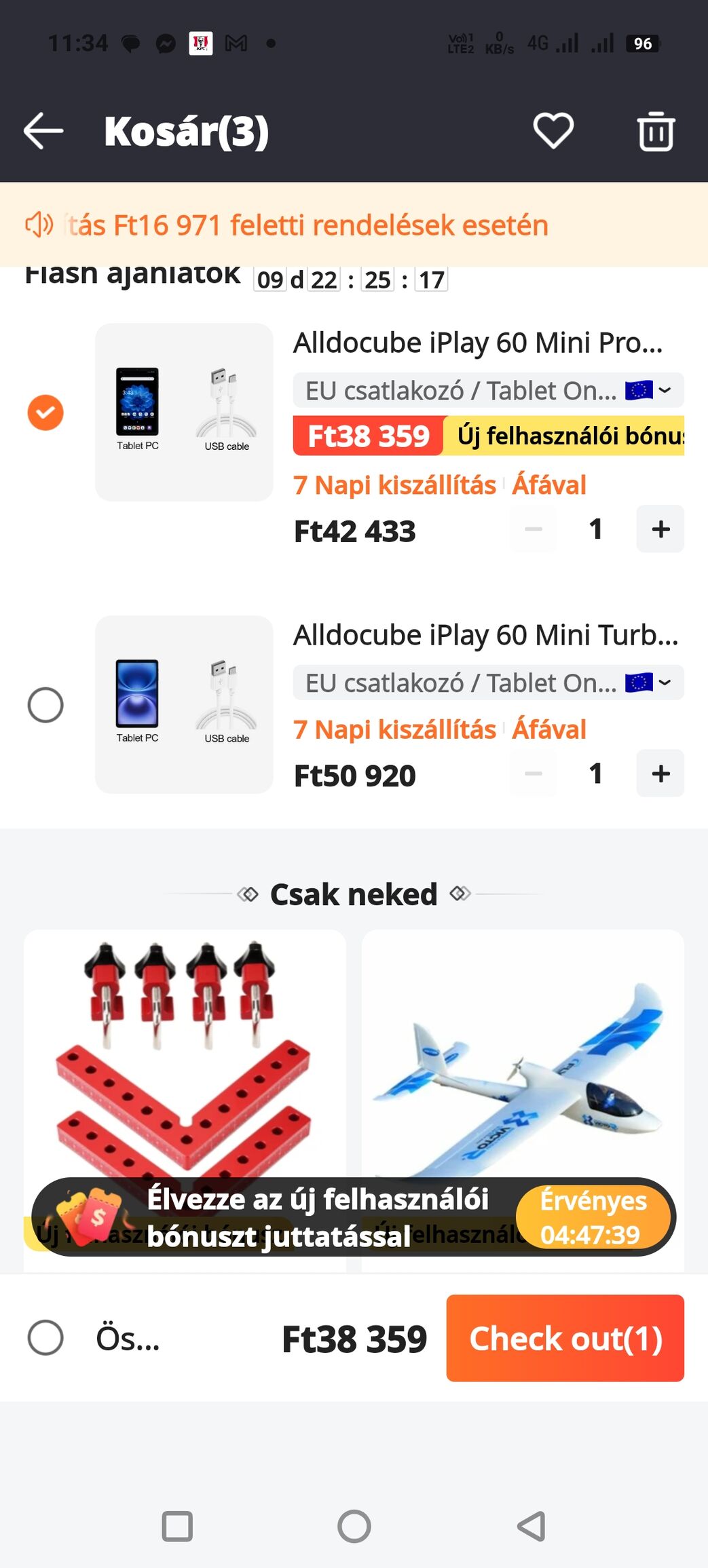This screenshot has height=1568, width=708.
Task: Increase quantity of iPlay 60 Mini Pro
Action: click(660, 529)
